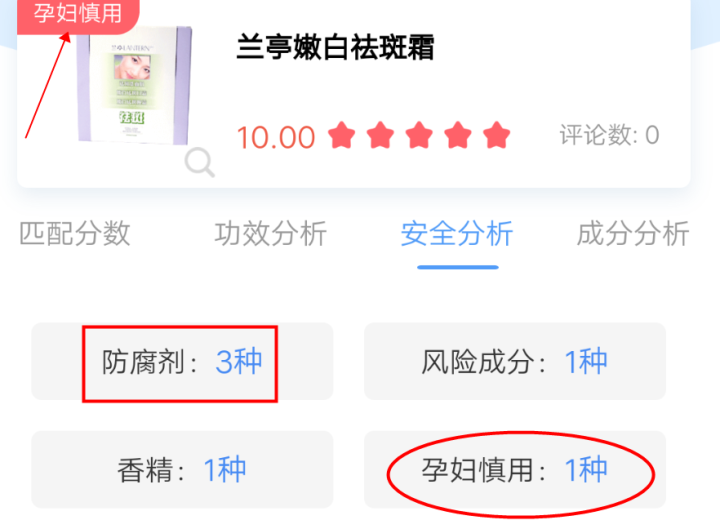Open the 孕妇慎用 1种 details

[x=514, y=469]
